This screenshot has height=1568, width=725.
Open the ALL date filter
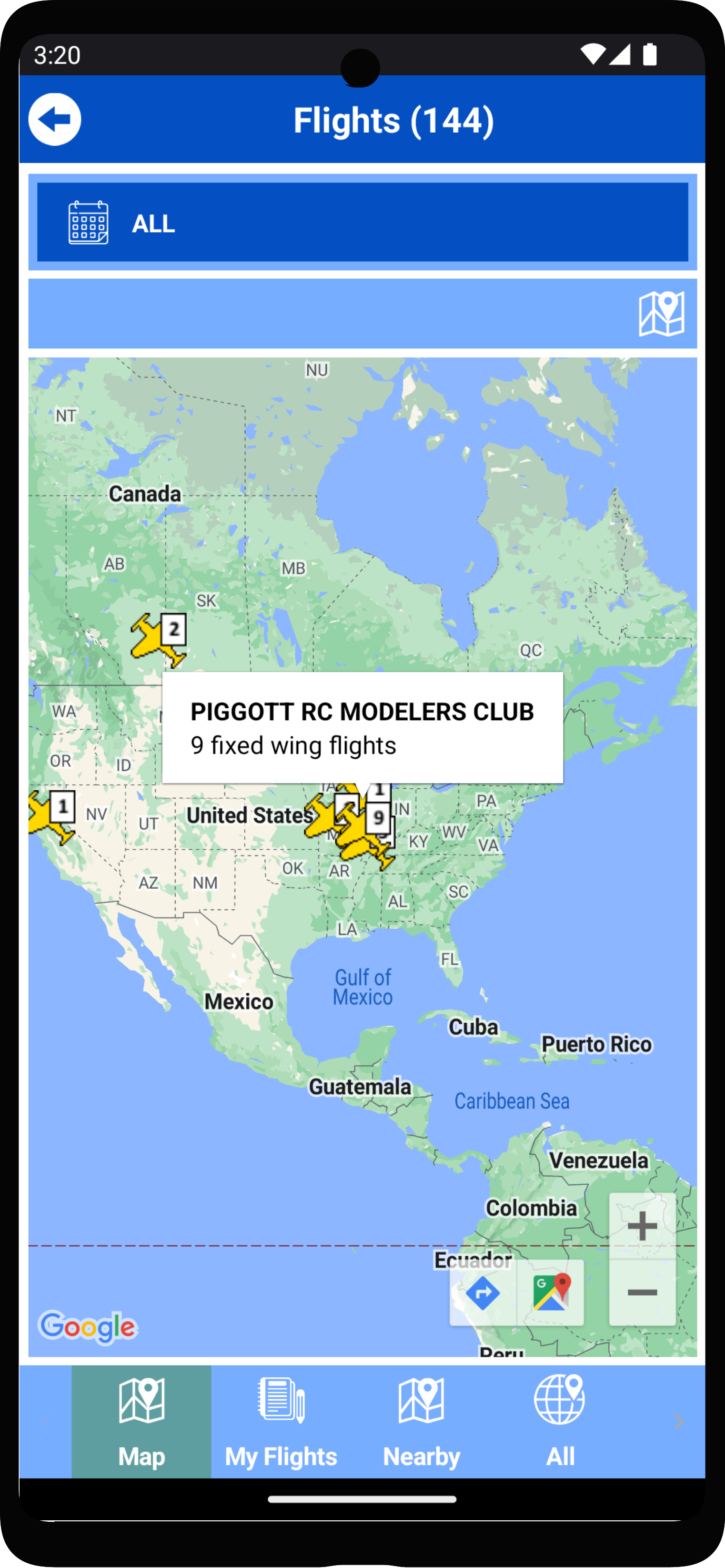(x=362, y=223)
